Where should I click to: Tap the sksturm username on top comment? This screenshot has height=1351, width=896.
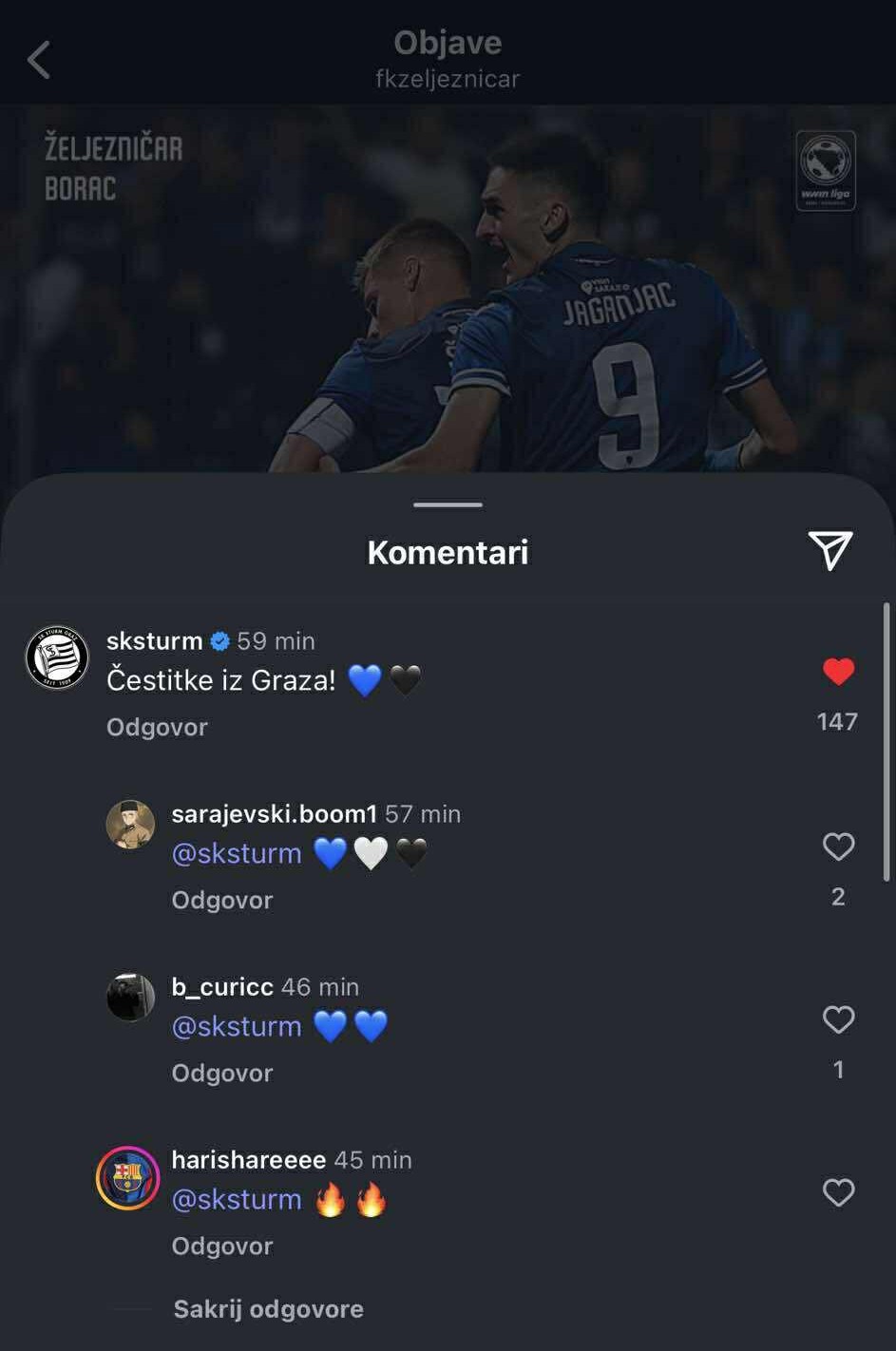(154, 641)
